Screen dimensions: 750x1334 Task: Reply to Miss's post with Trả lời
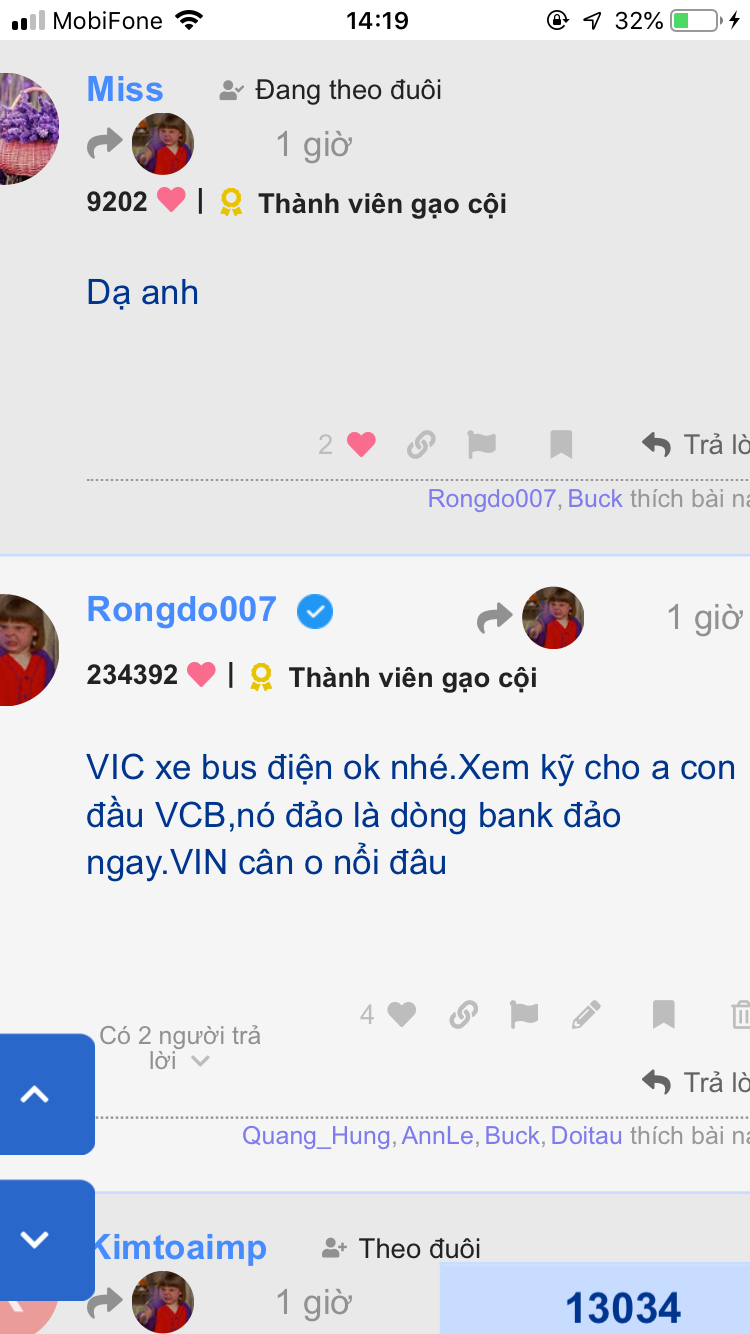(x=696, y=445)
